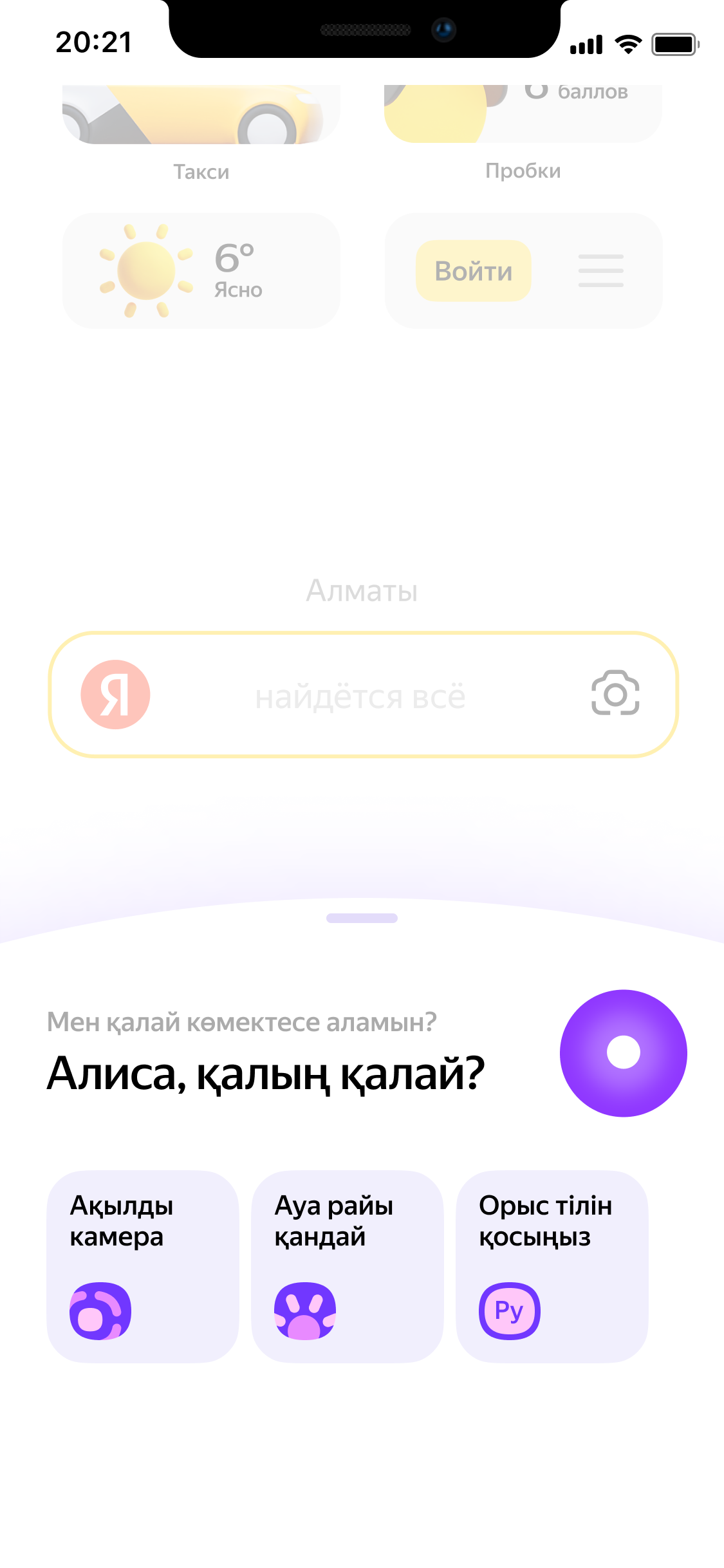This screenshot has height=1568, width=724.
Task: Tap the найдётся всё search field
Action: [360, 696]
